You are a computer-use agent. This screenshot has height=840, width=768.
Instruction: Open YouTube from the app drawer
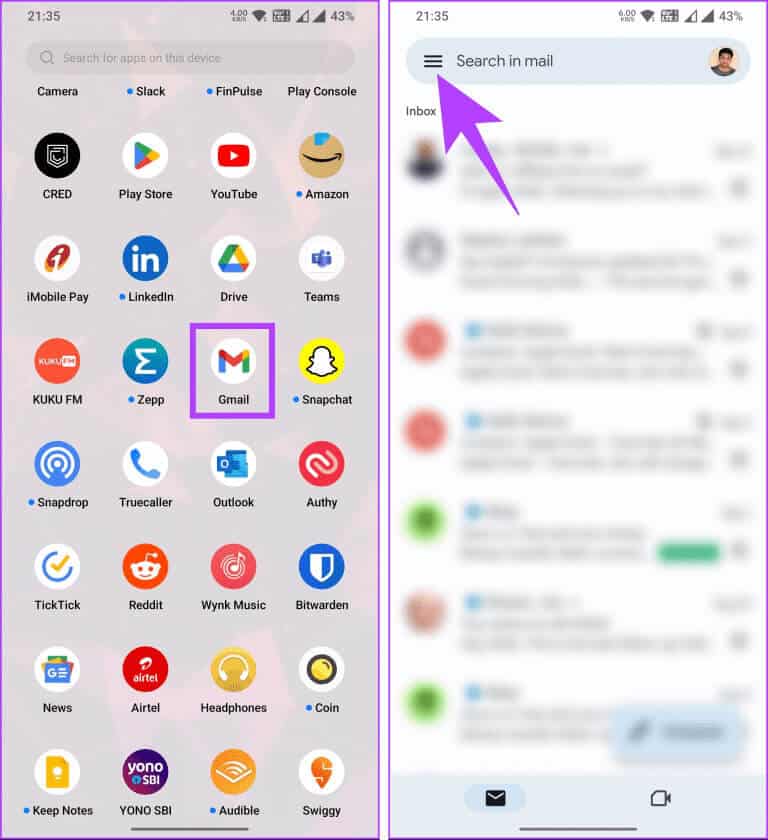(x=233, y=156)
